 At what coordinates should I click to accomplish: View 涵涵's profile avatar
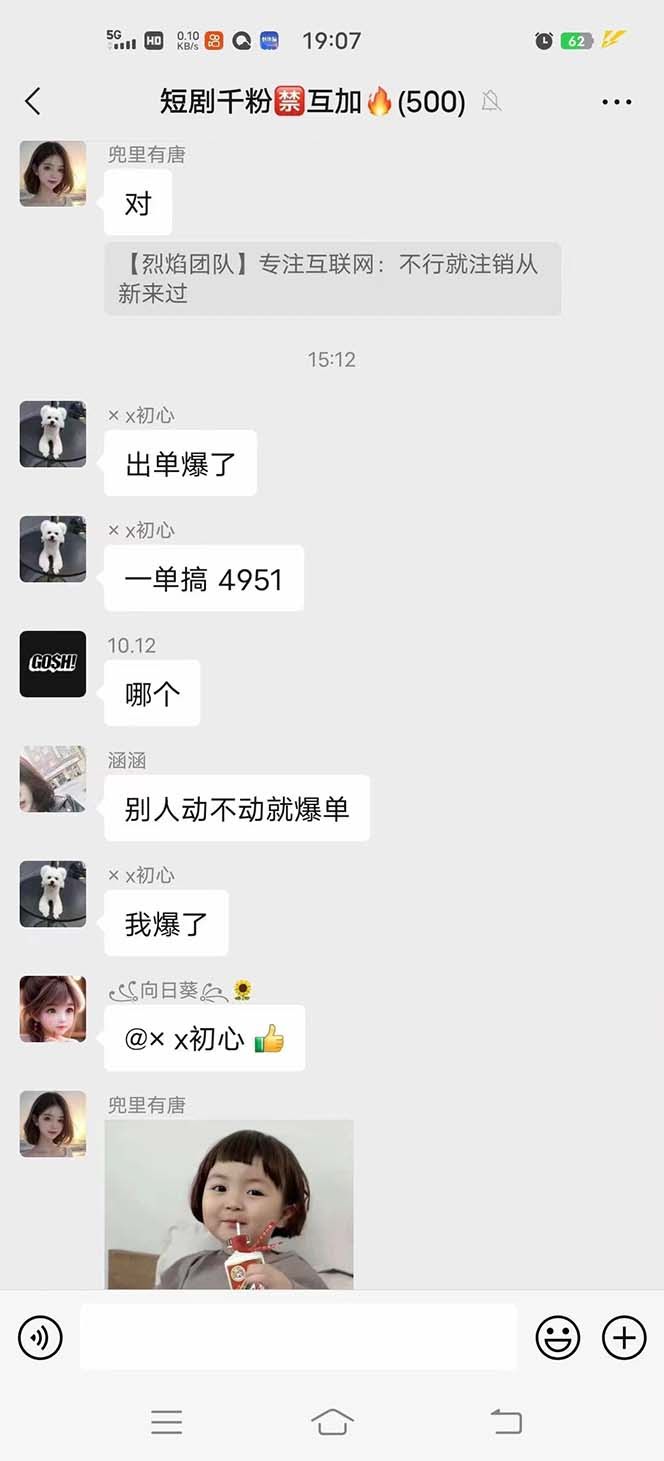[x=53, y=779]
